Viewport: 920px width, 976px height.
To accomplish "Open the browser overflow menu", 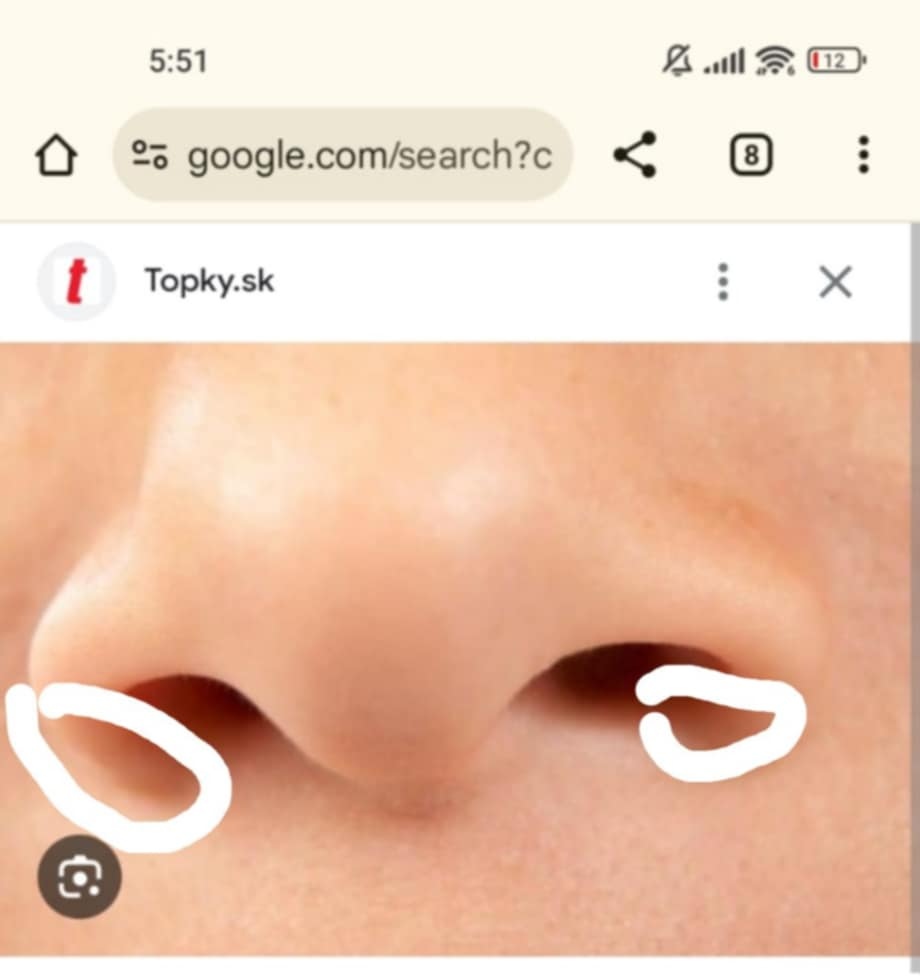I will tap(863, 155).
